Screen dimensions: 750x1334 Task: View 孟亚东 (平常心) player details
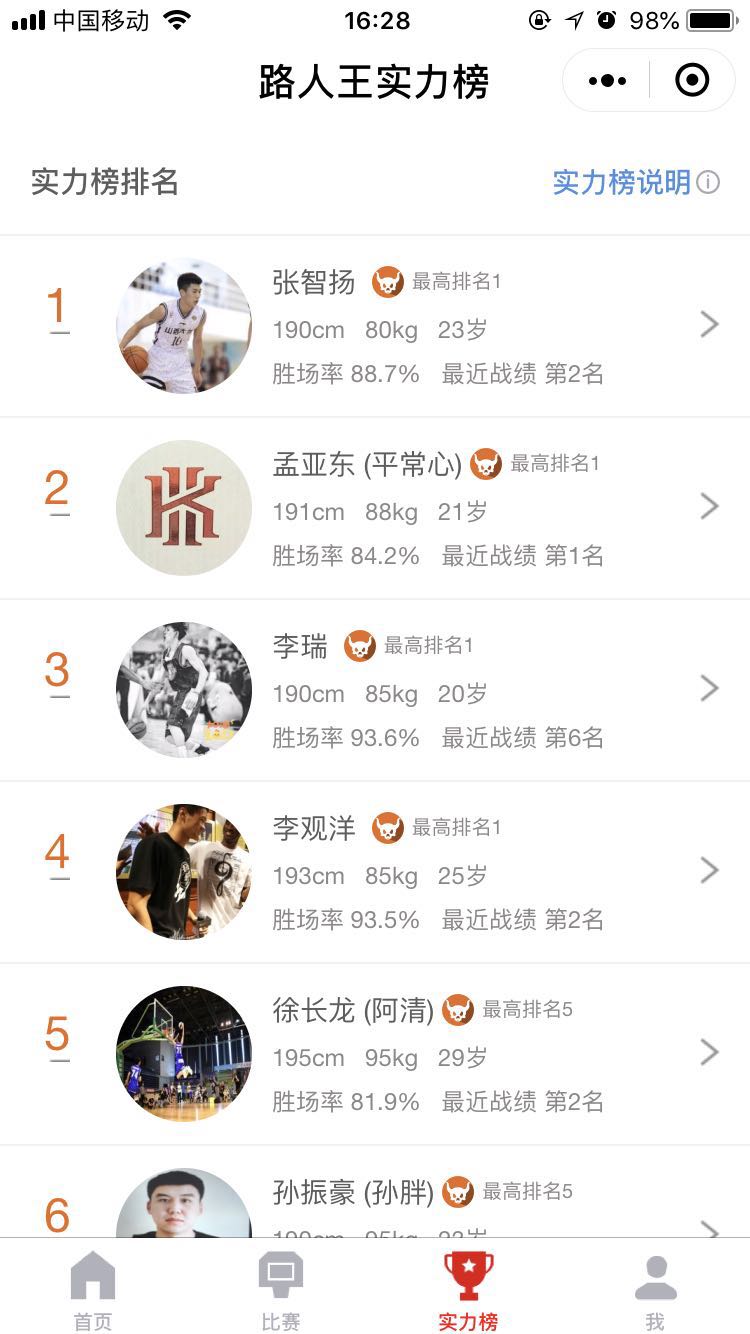(375, 508)
